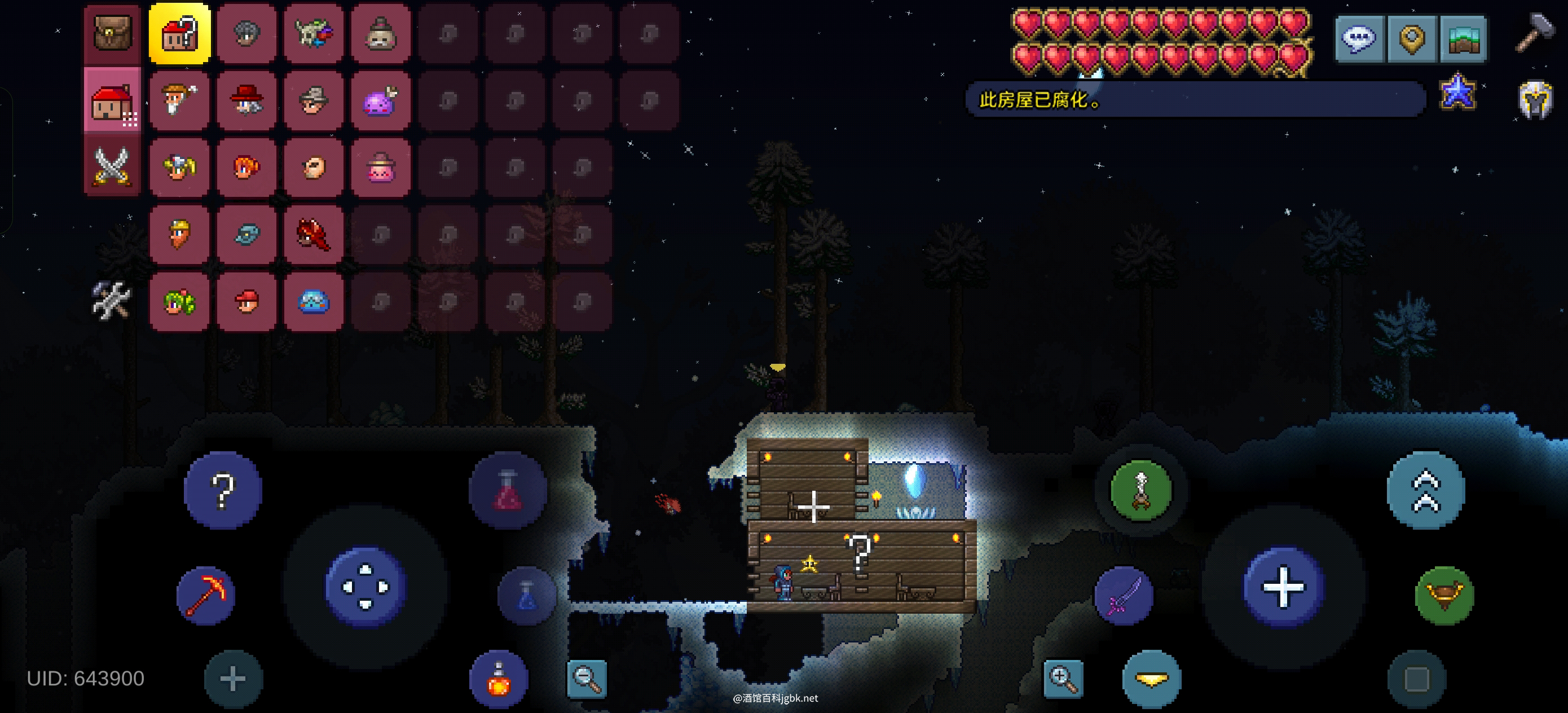Drink the red healing potion
Viewport: 1568px width, 713px height.
(x=508, y=490)
